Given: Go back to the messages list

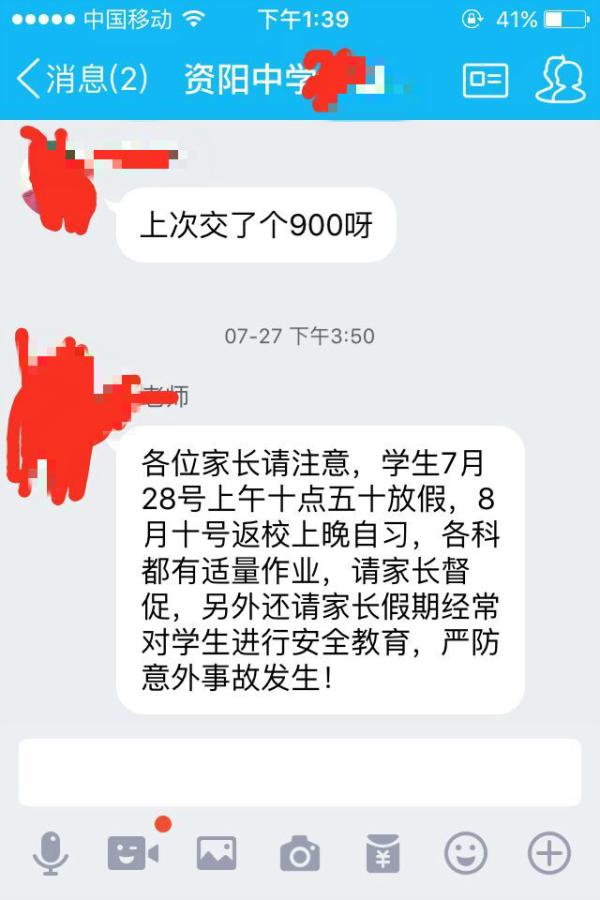Looking at the screenshot, I should (80, 79).
